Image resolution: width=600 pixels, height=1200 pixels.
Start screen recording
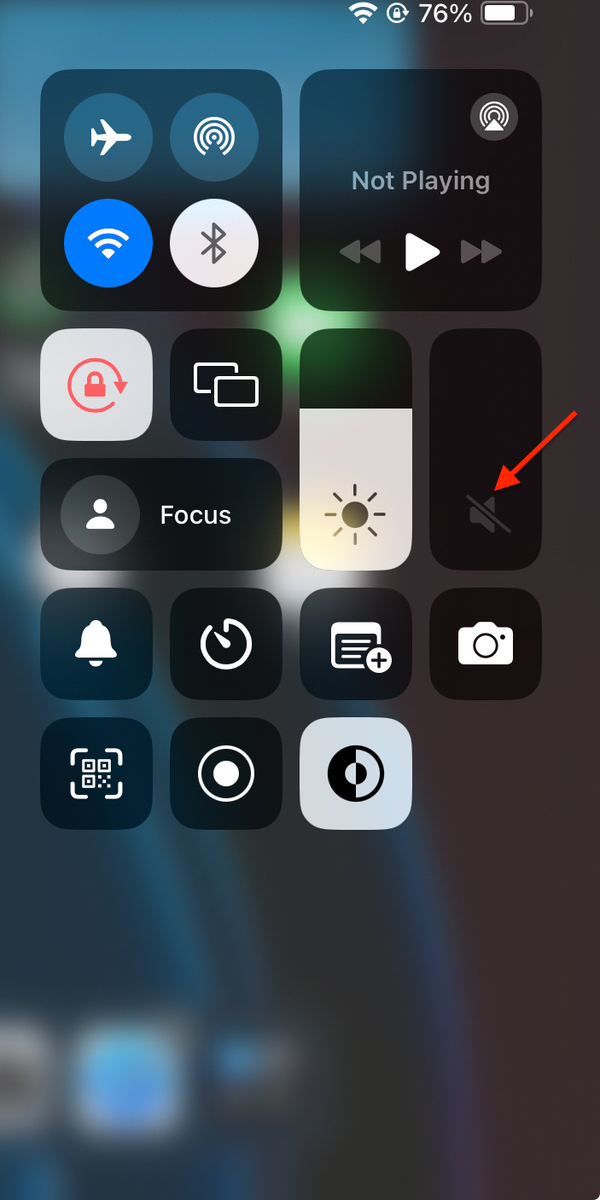pyautogui.click(x=226, y=774)
